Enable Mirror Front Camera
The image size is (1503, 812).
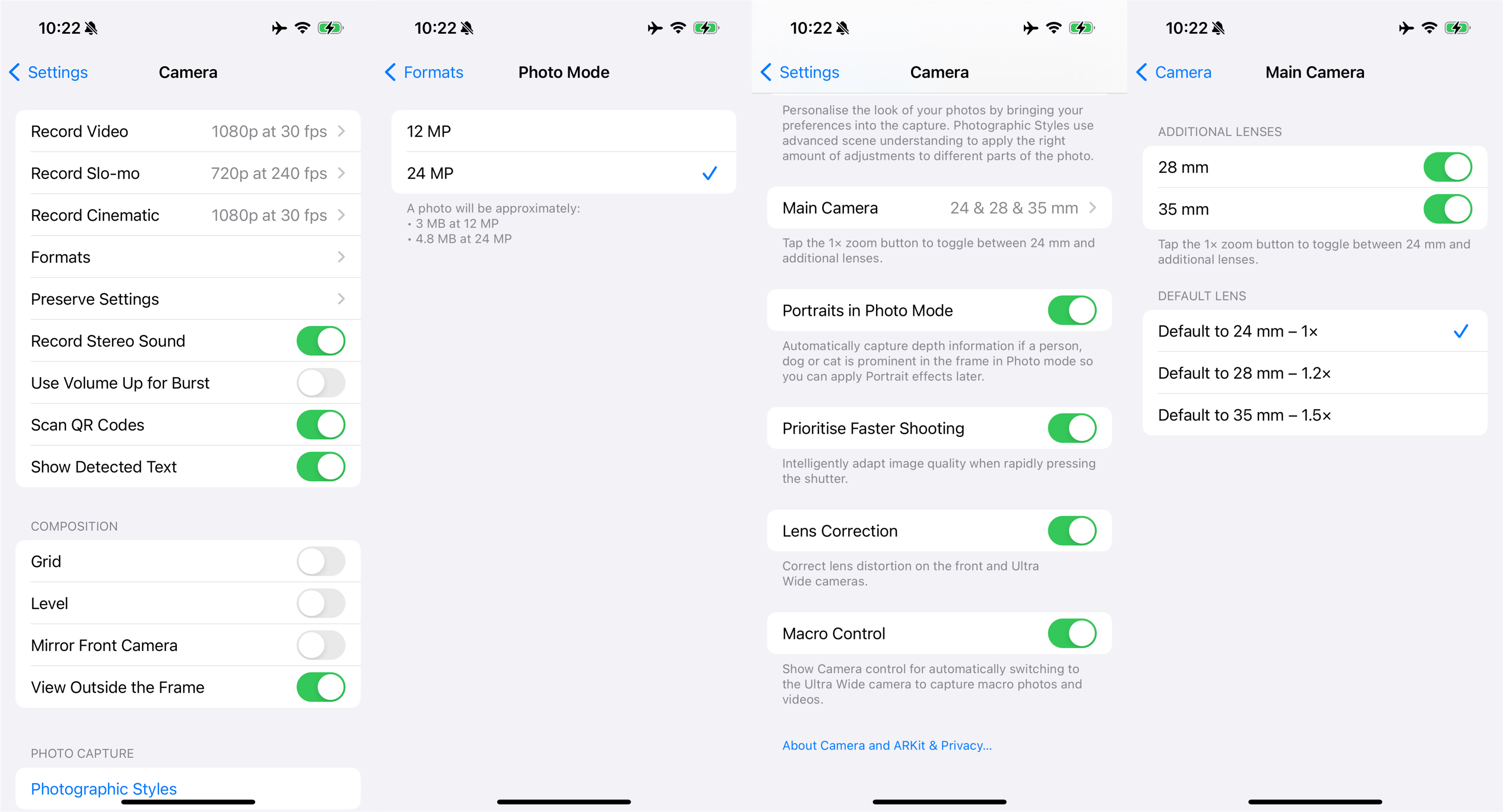click(320, 646)
